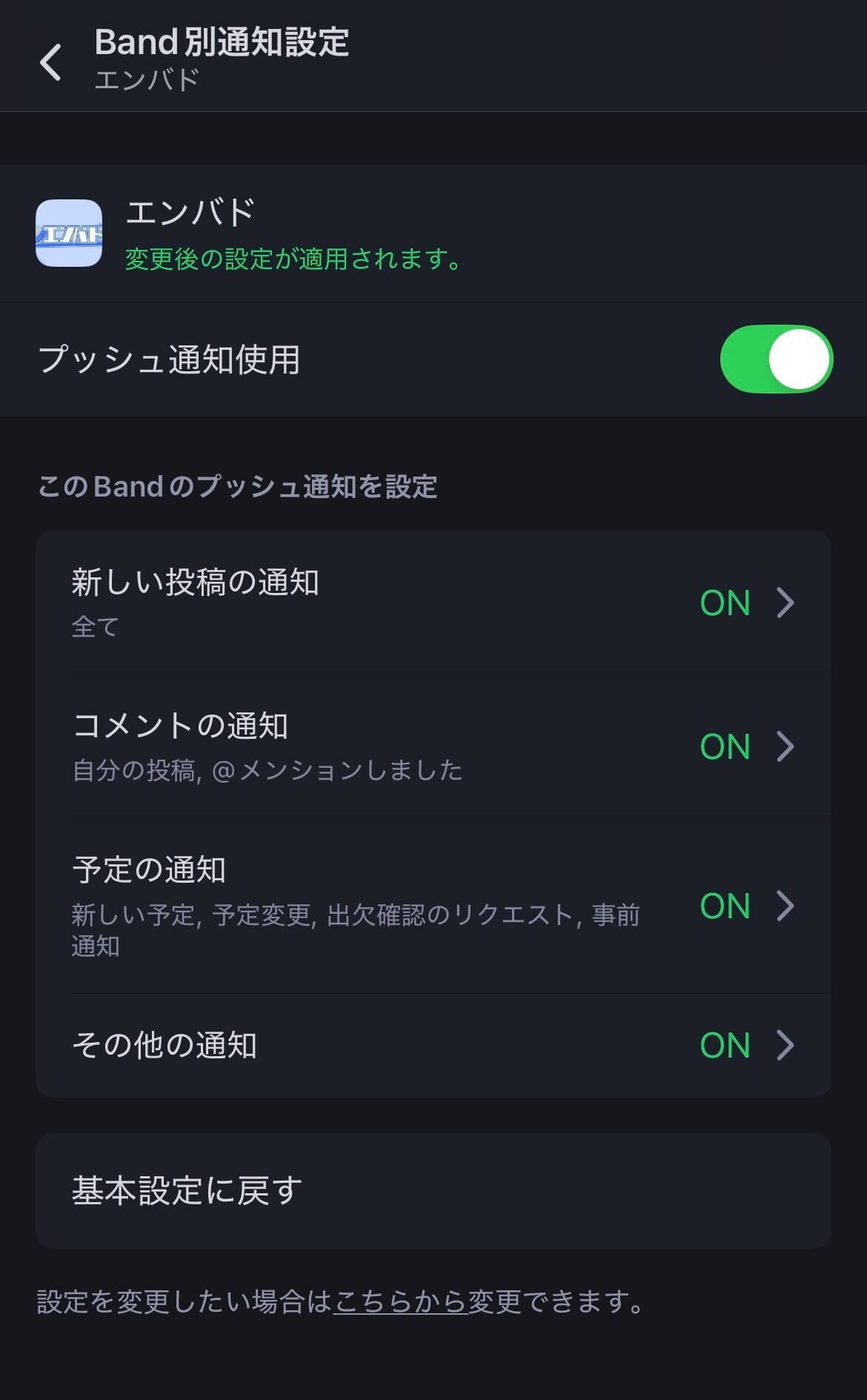
Task: Tap the green ON label for 新しい投稿の通知
Action: click(x=724, y=604)
